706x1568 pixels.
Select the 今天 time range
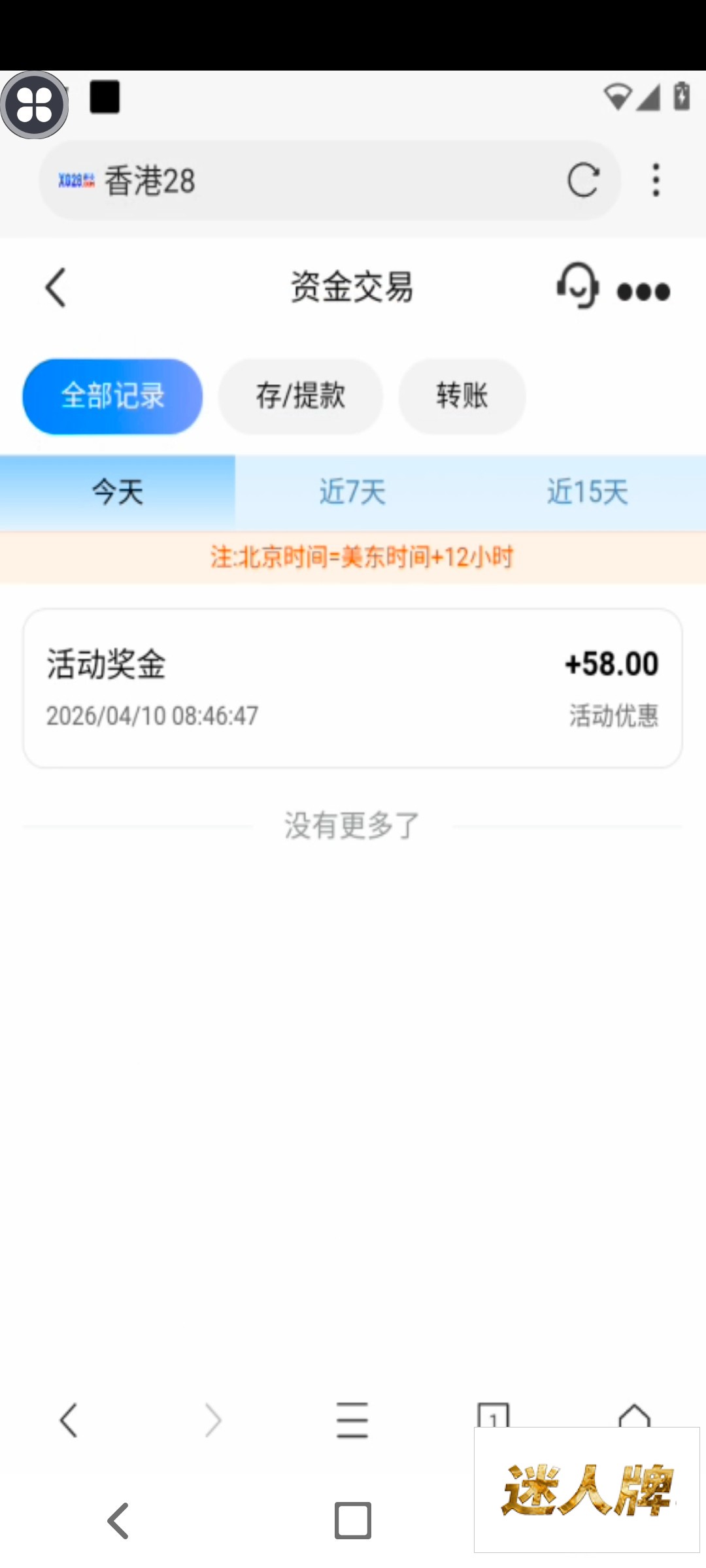pos(118,492)
